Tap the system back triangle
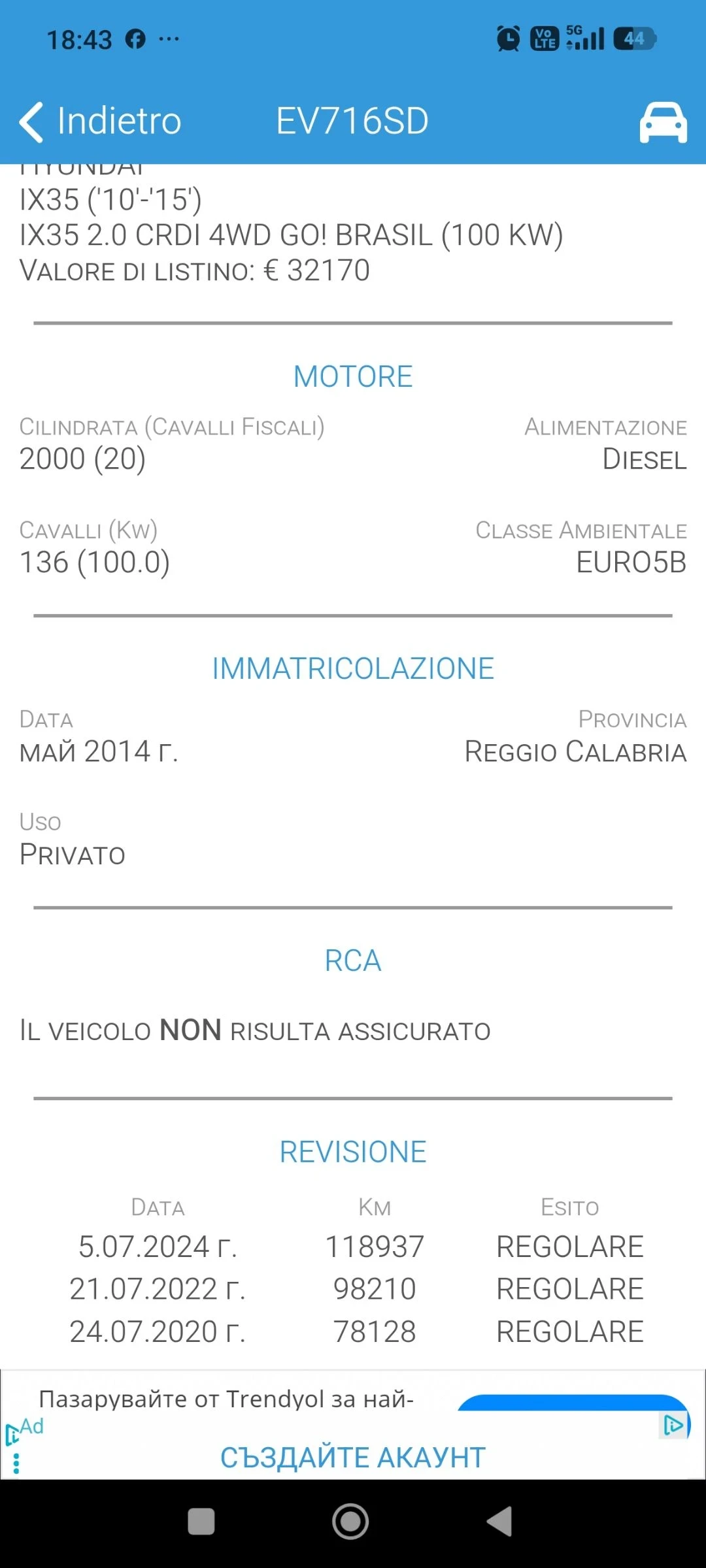706x1568 pixels. tap(500, 1522)
